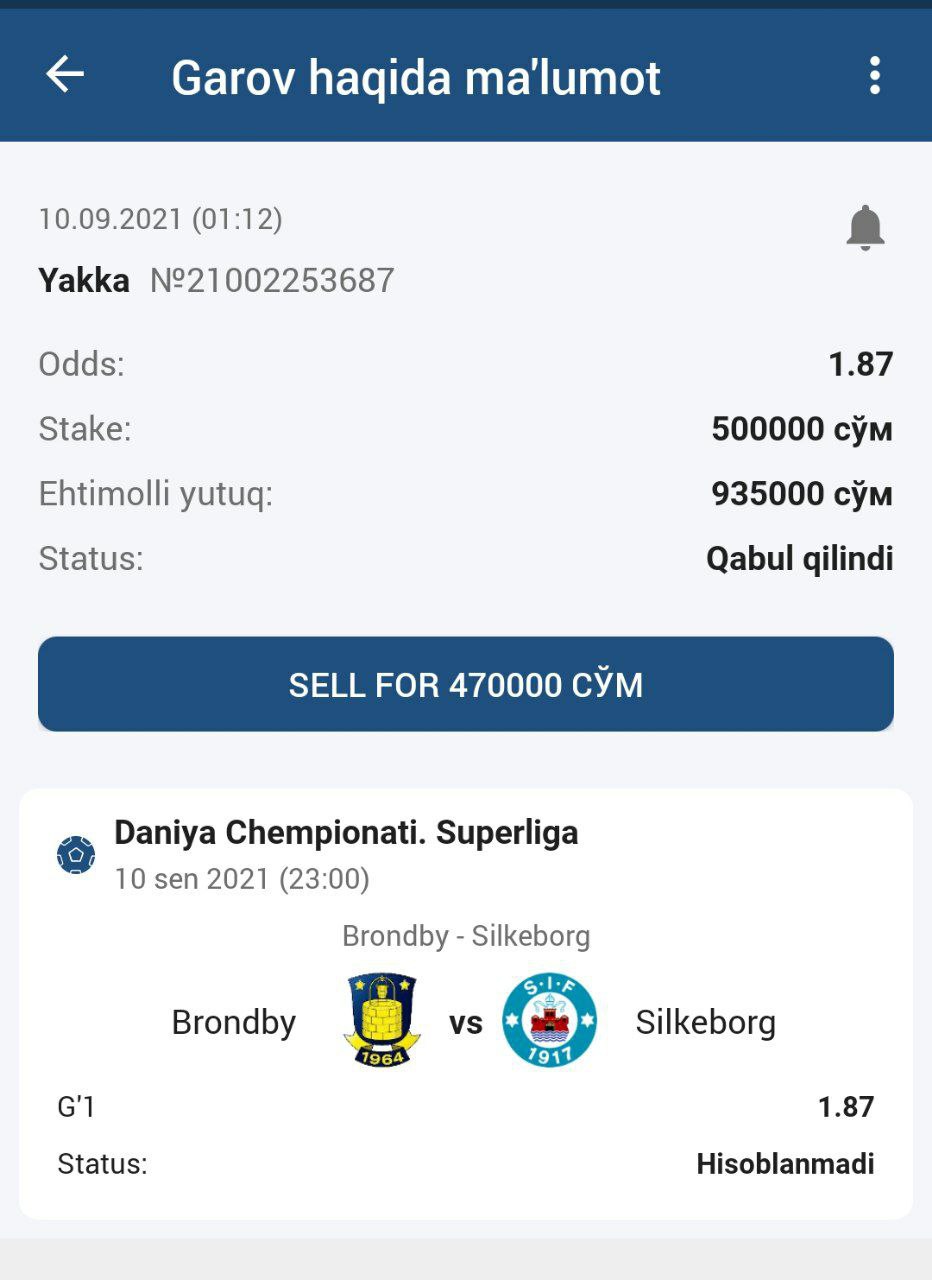The image size is (932, 1280).
Task: Open the three-dot overflow menu
Action: coord(874,75)
